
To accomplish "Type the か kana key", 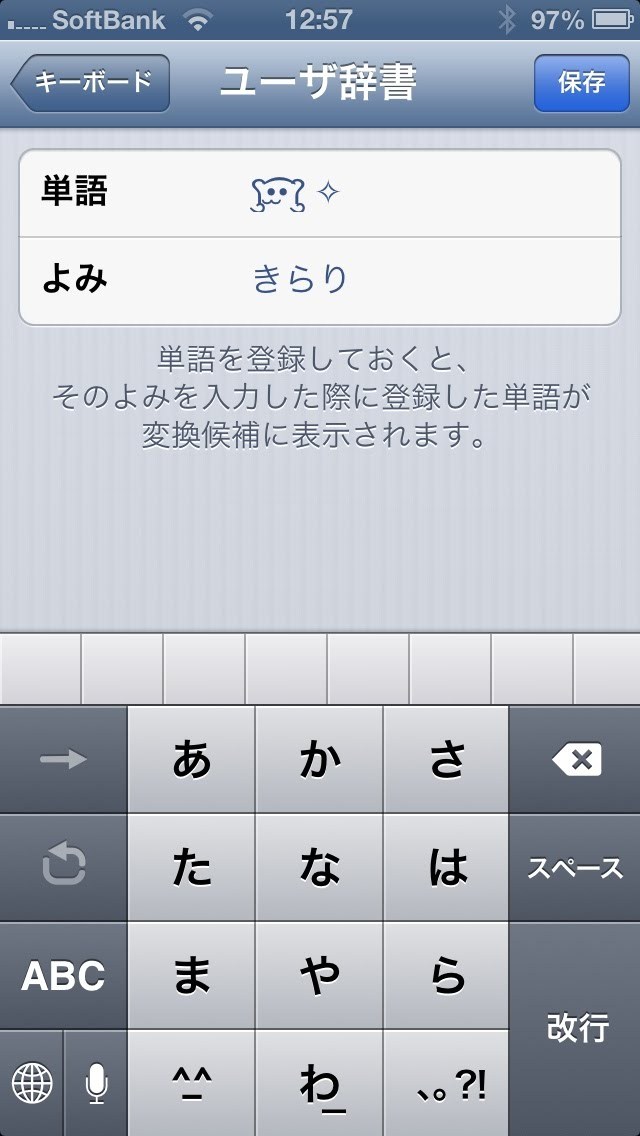I will [320, 760].
